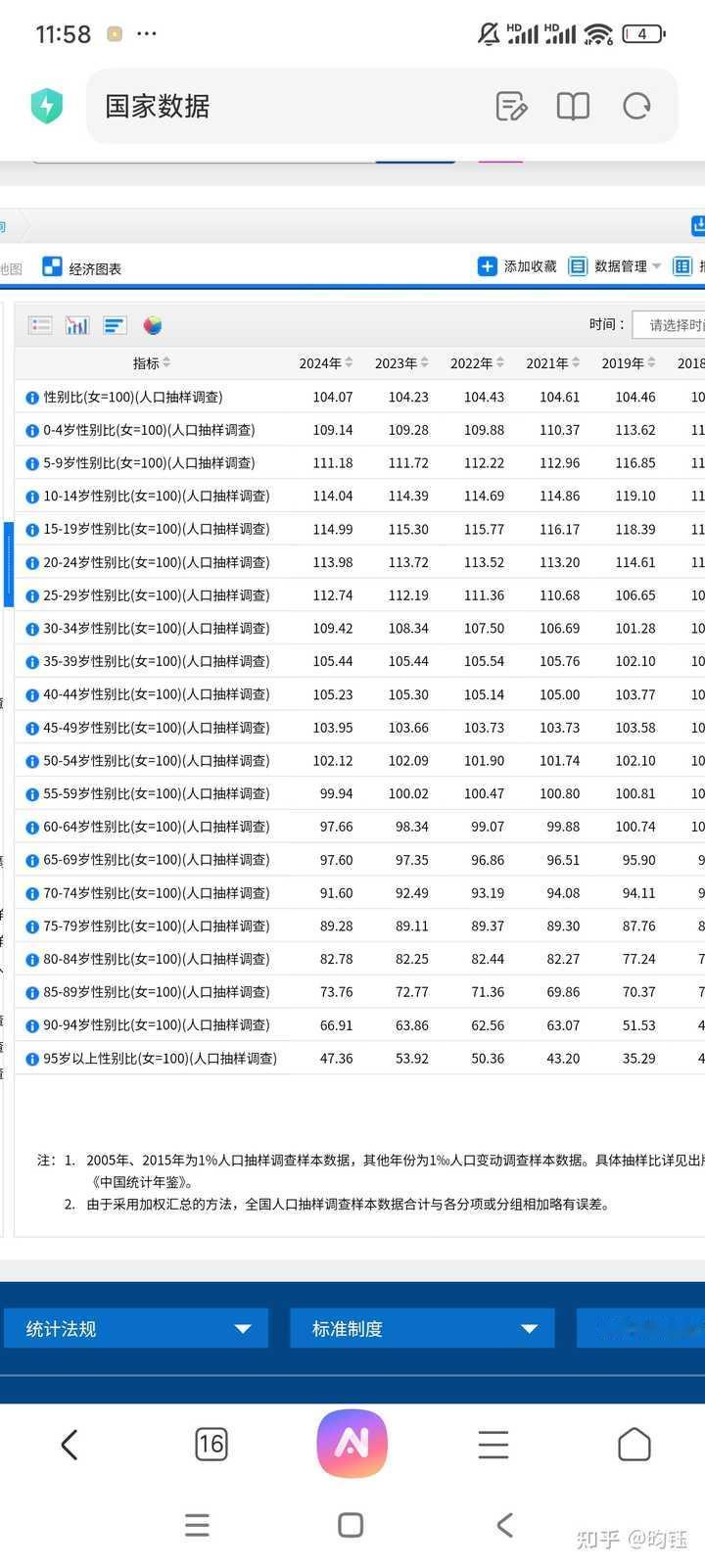This screenshot has height=1568, width=705.
Task: Refresh the 国家数据 page
Action: click(x=637, y=106)
